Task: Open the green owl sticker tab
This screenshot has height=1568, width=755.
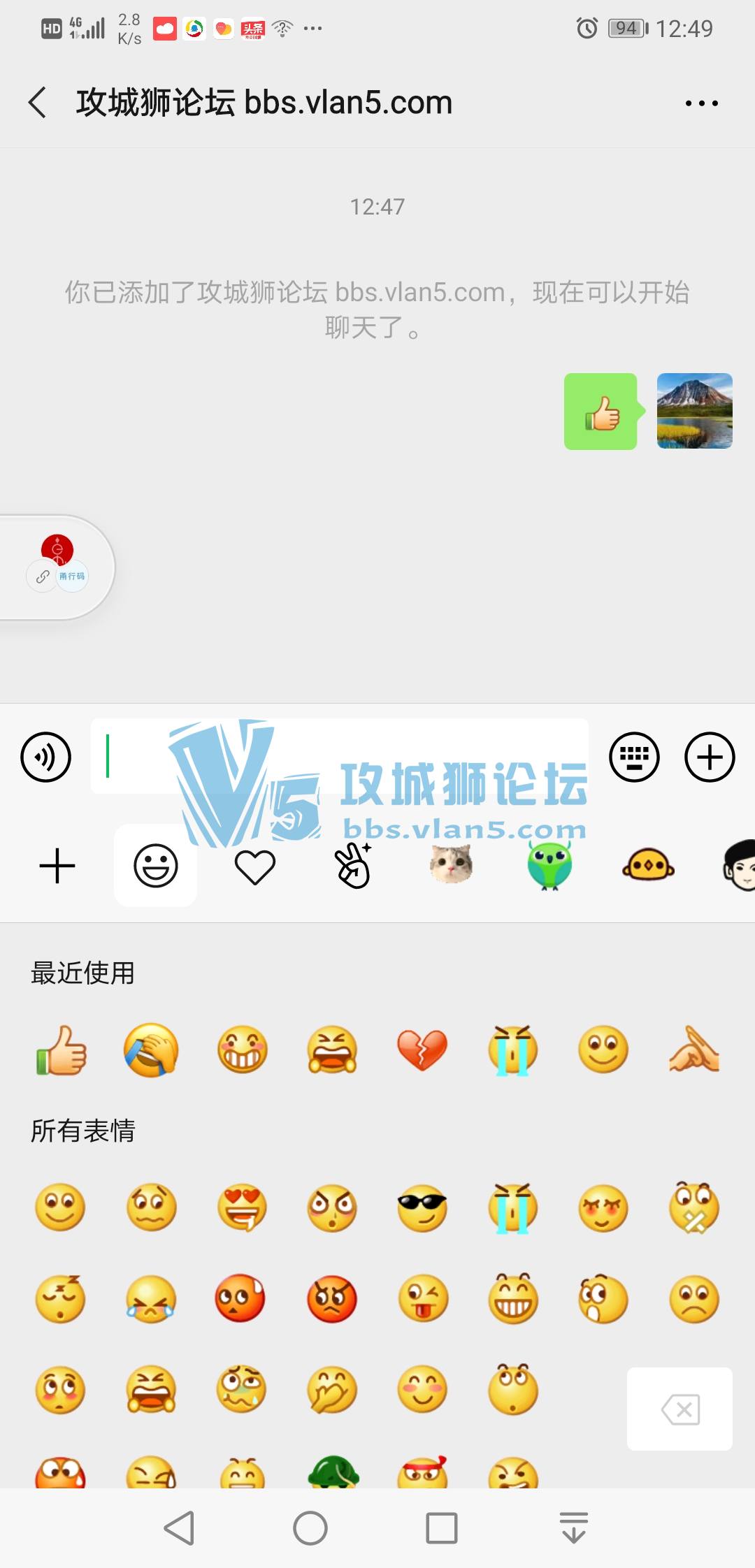Action: [549, 865]
